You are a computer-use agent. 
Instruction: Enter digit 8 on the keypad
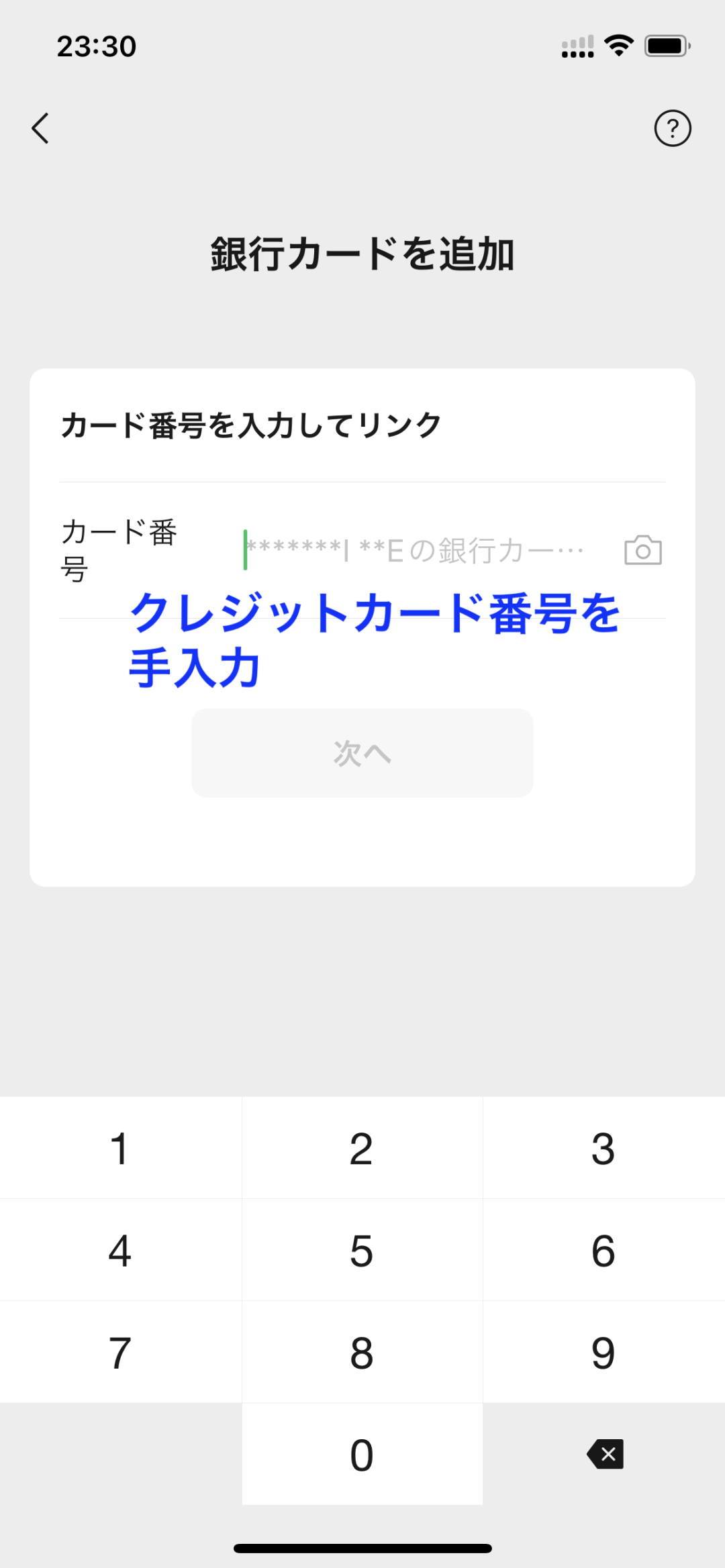click(362, 1352)
